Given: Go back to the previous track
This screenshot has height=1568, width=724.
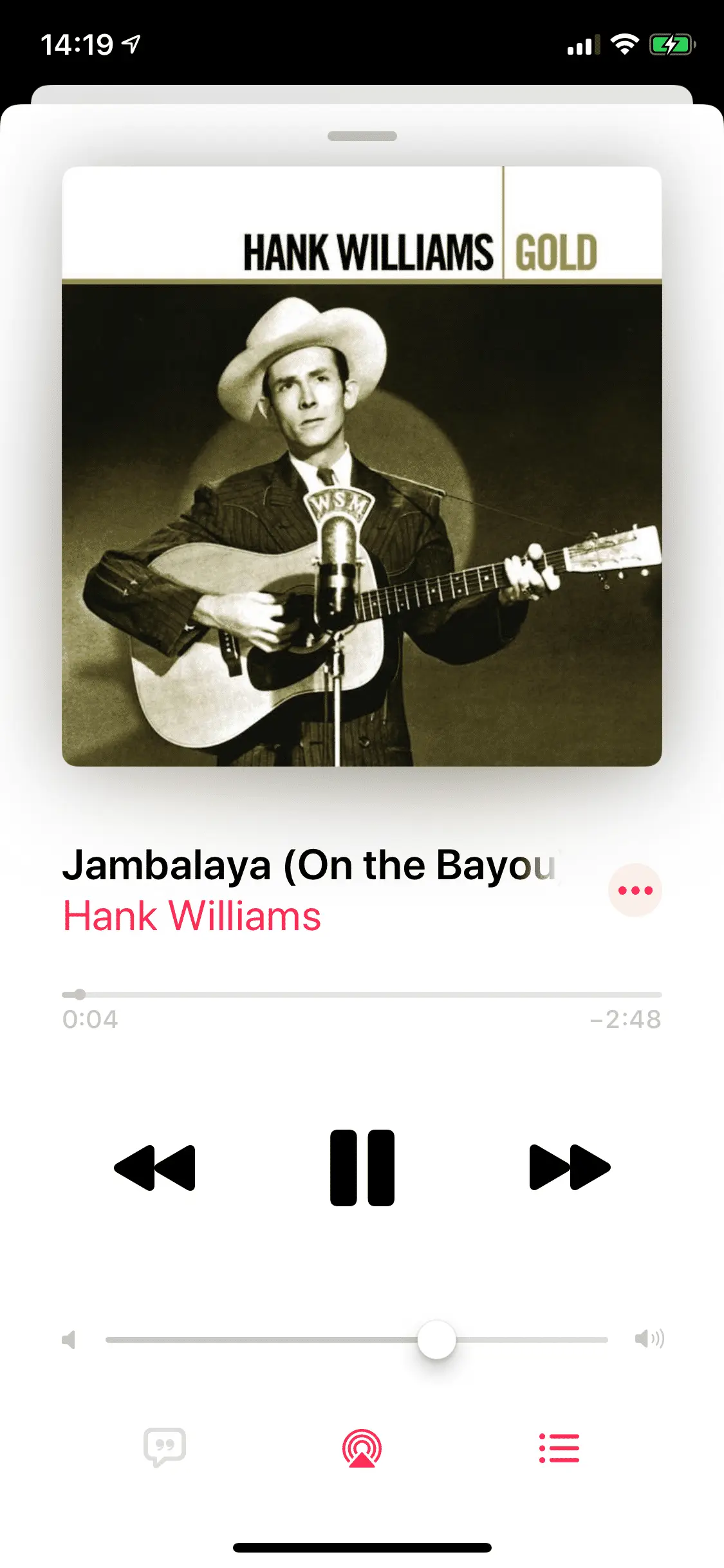Looking at the screenshot, I should [x=155, y=1167].
